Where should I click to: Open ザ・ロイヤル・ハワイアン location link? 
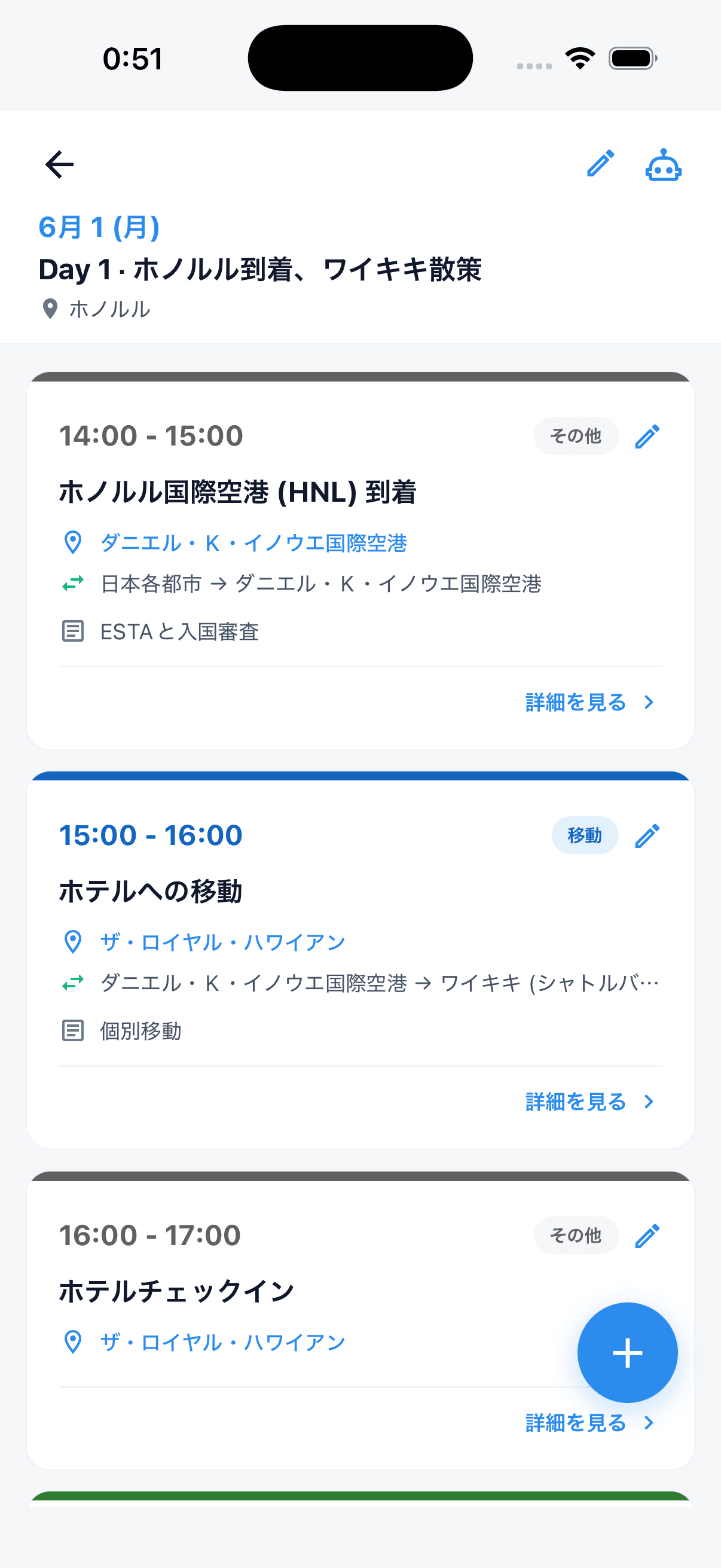pos(222,941)
